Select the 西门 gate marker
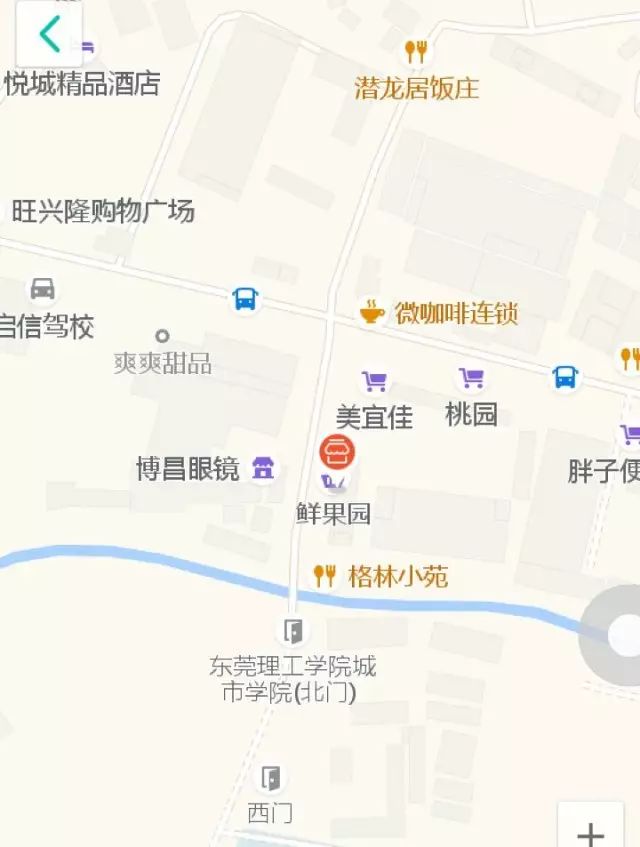Viewport: 640px width, 847px height. coord(270,778)
